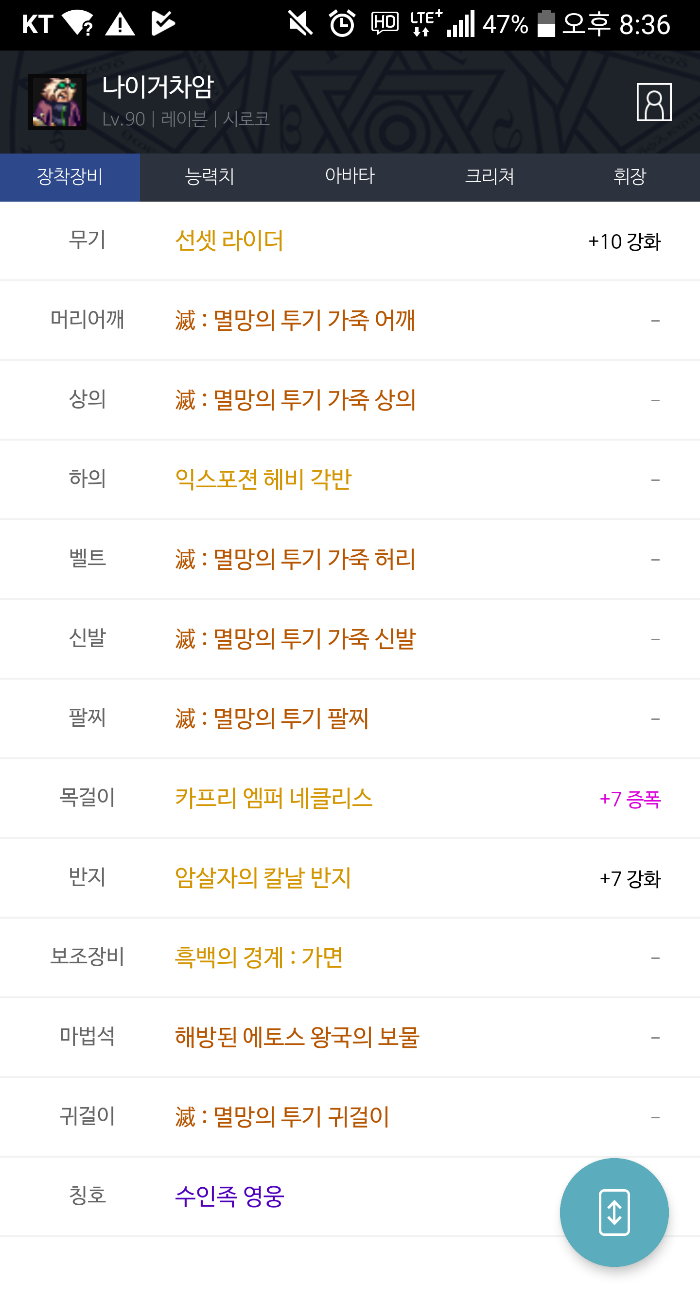Viewport: 700px width, 1298px height.
Task: Tap the floating scroll button
Action: coord(614,1212)
